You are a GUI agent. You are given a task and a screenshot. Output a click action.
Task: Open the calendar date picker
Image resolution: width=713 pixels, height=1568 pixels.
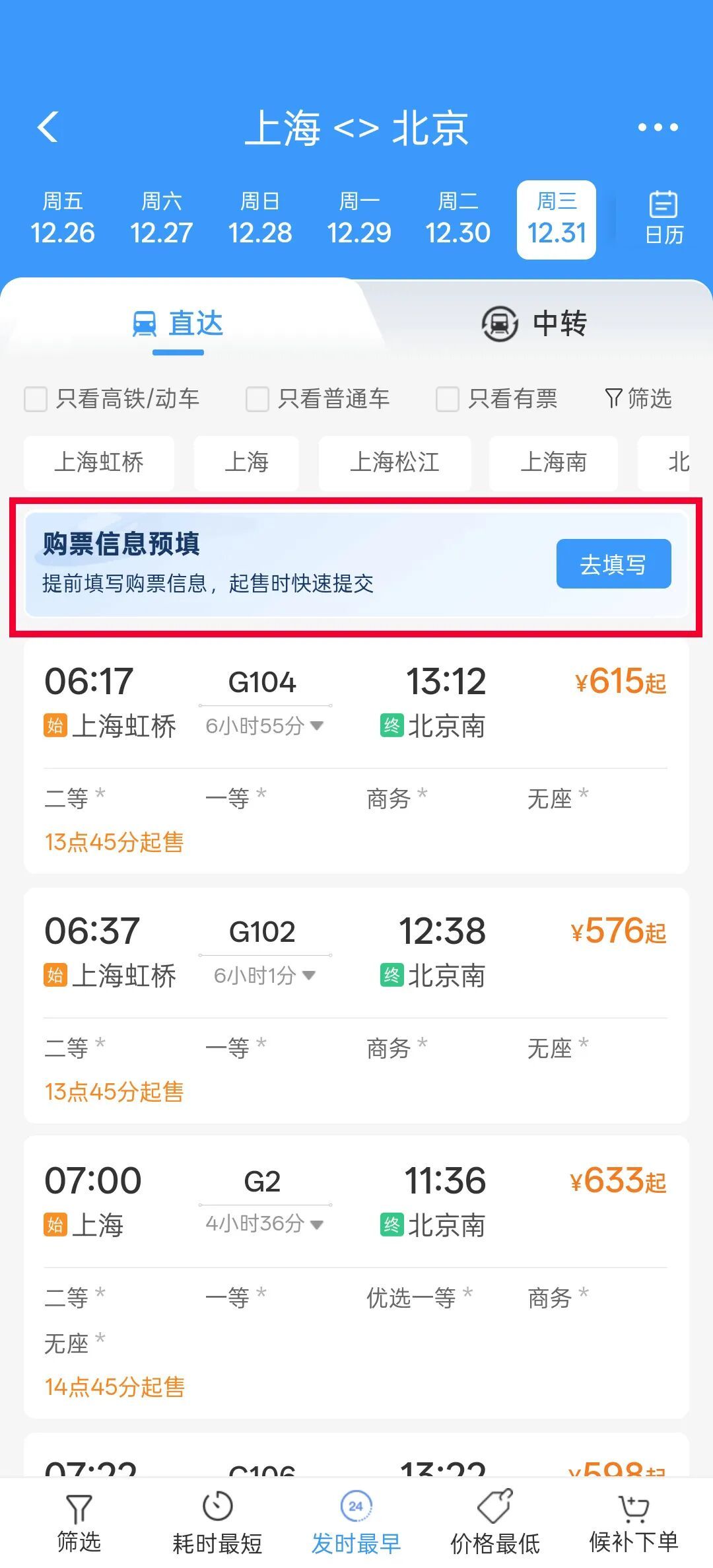[663, 218]
